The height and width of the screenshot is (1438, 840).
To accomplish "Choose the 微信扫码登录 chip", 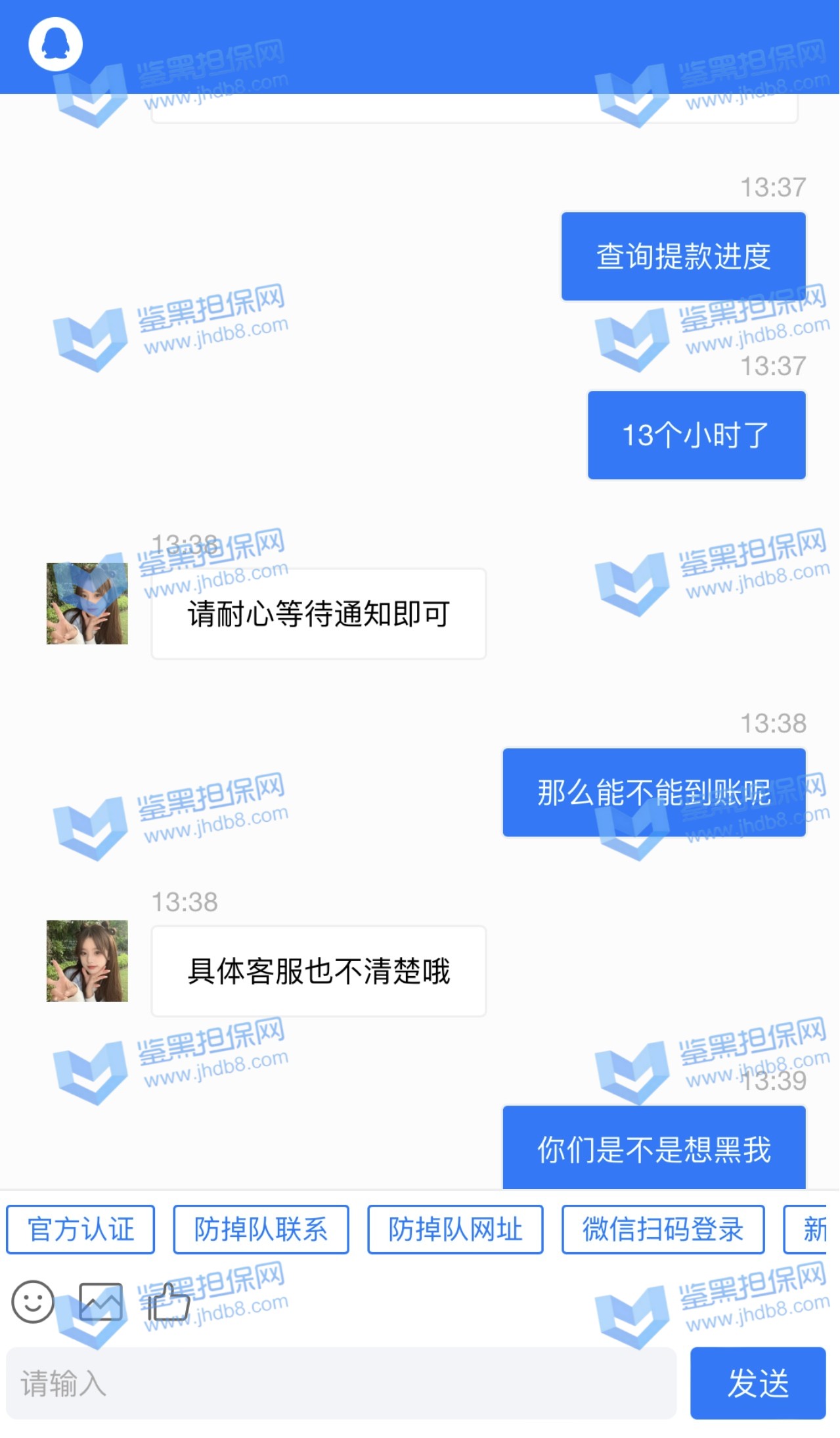I will click(663, 1229).
